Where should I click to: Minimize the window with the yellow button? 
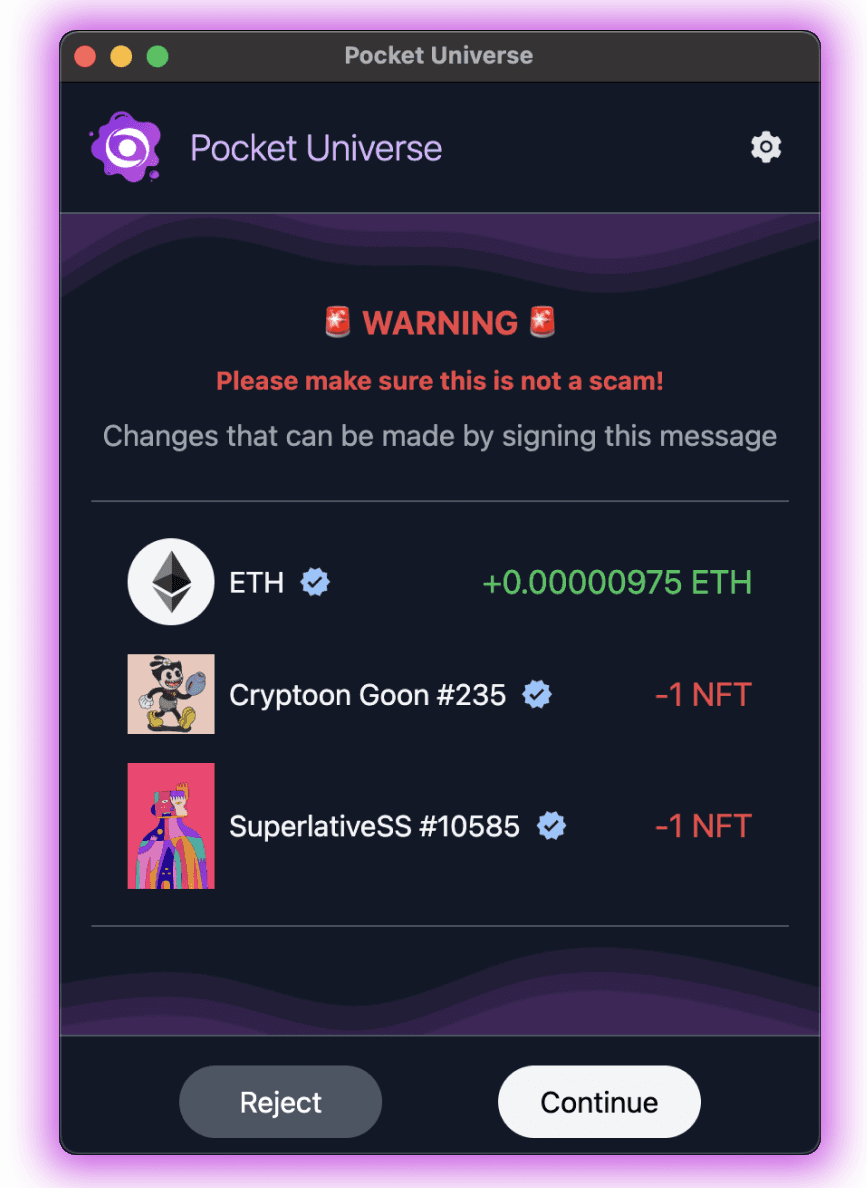(x=121, y=56)
